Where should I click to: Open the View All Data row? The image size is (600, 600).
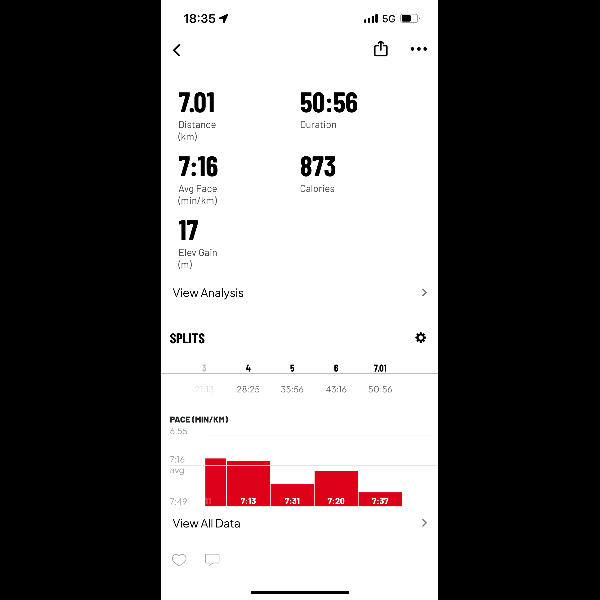pos(300,523)
